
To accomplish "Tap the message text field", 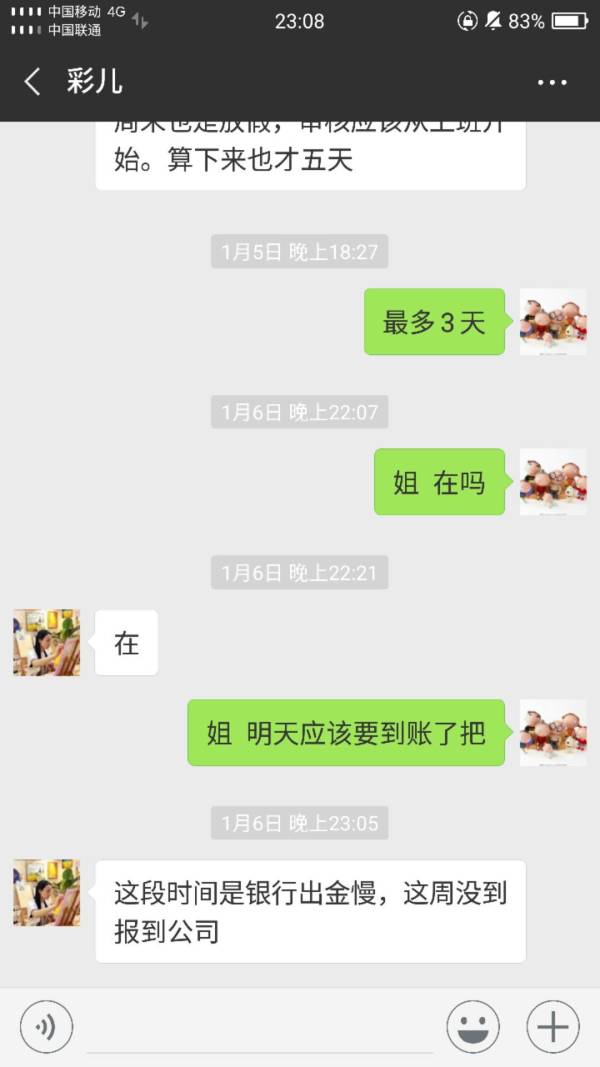I will pyautogui.click(x=260, y=1028).
